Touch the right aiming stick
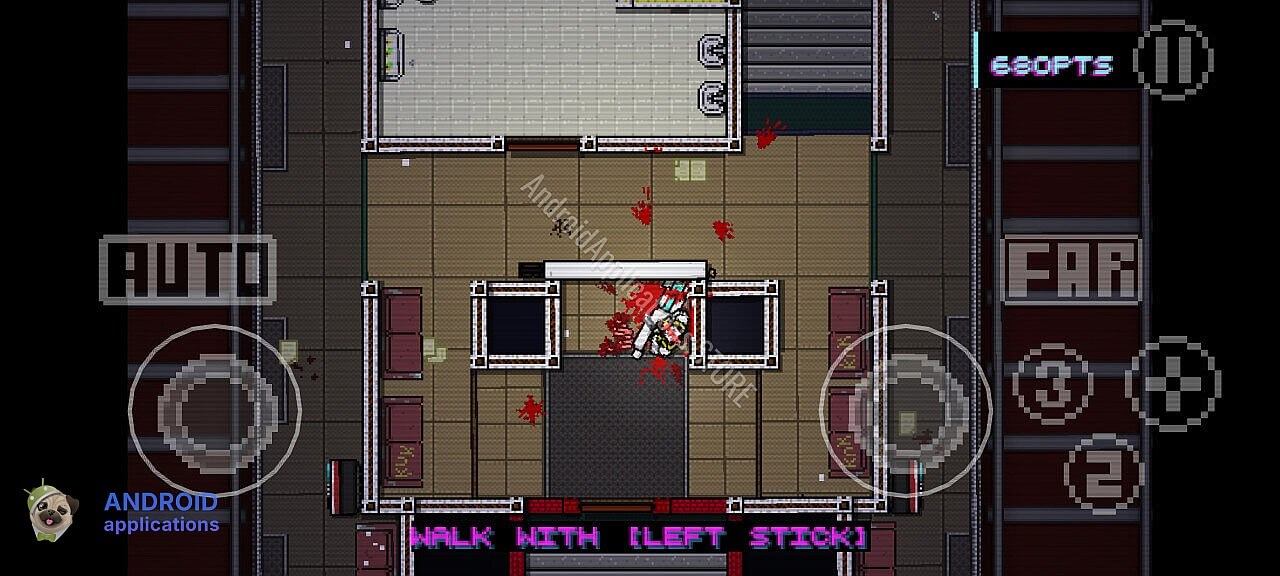The height and width of the screenshot is (576, 1280). (906, 410)
